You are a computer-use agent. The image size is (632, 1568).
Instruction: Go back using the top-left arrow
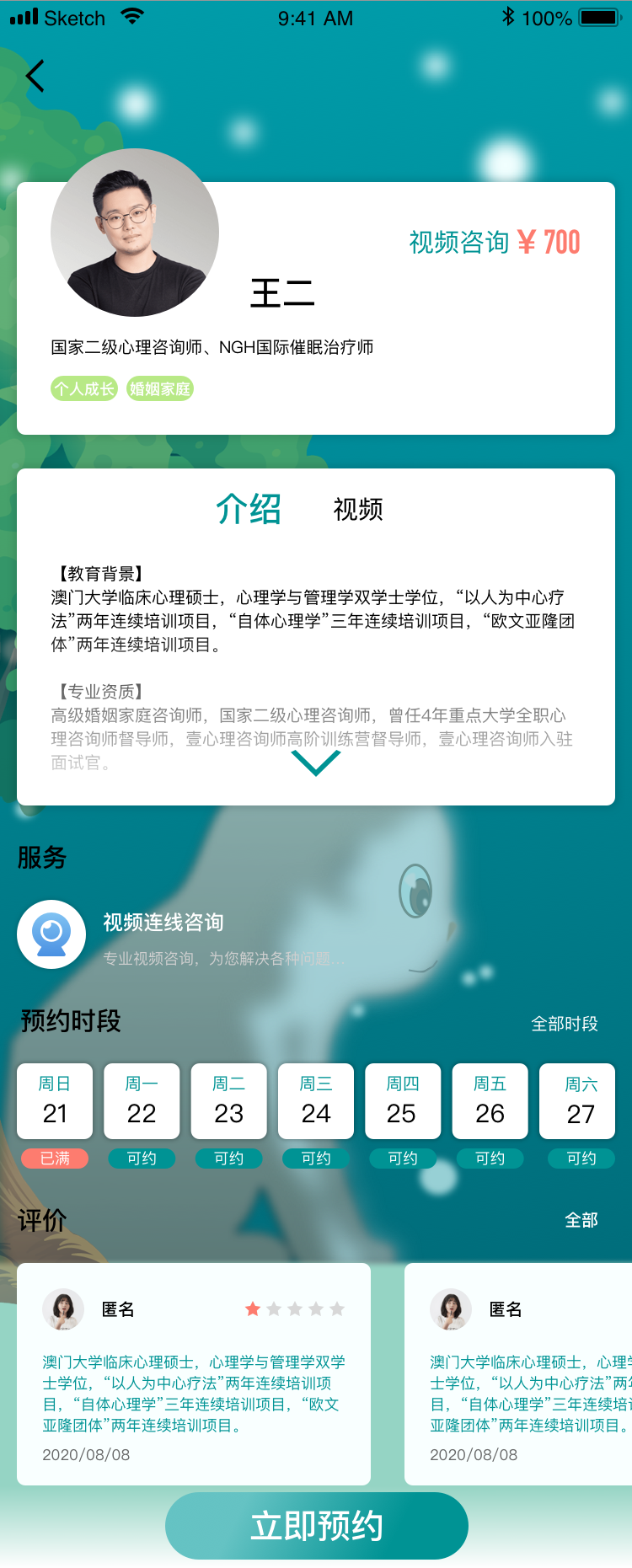pyautogui.click(x=35, y=77)
